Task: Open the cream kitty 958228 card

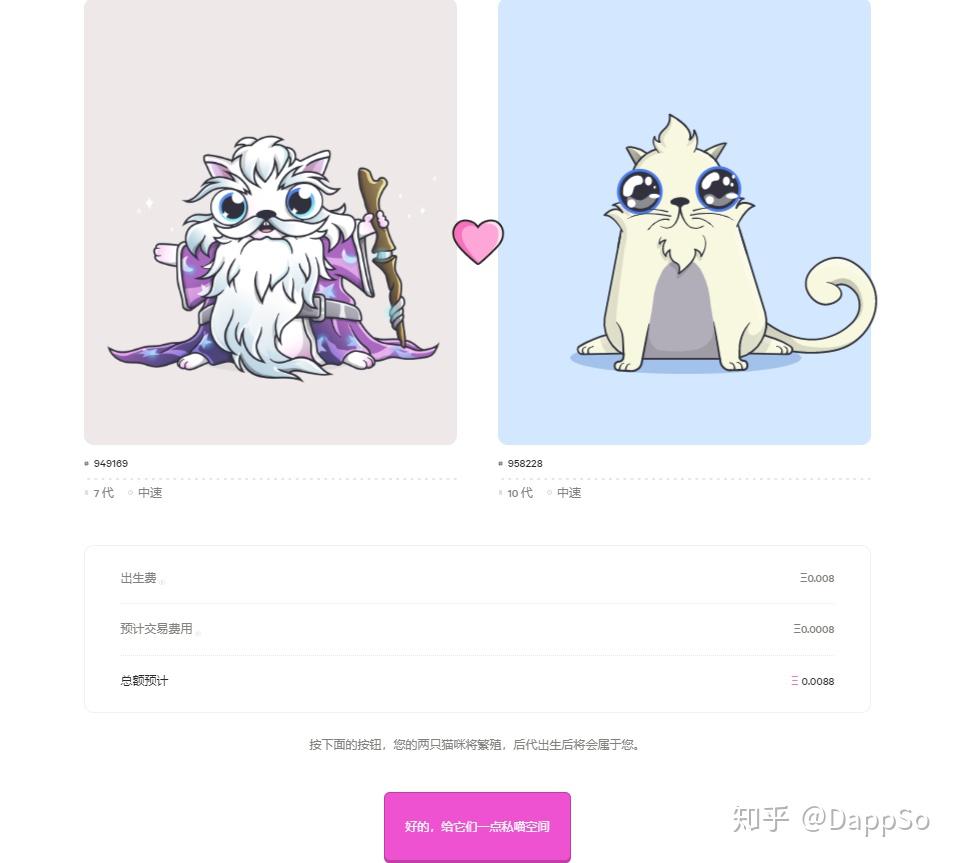Action: pyautogui.click(x=684, y=222)
